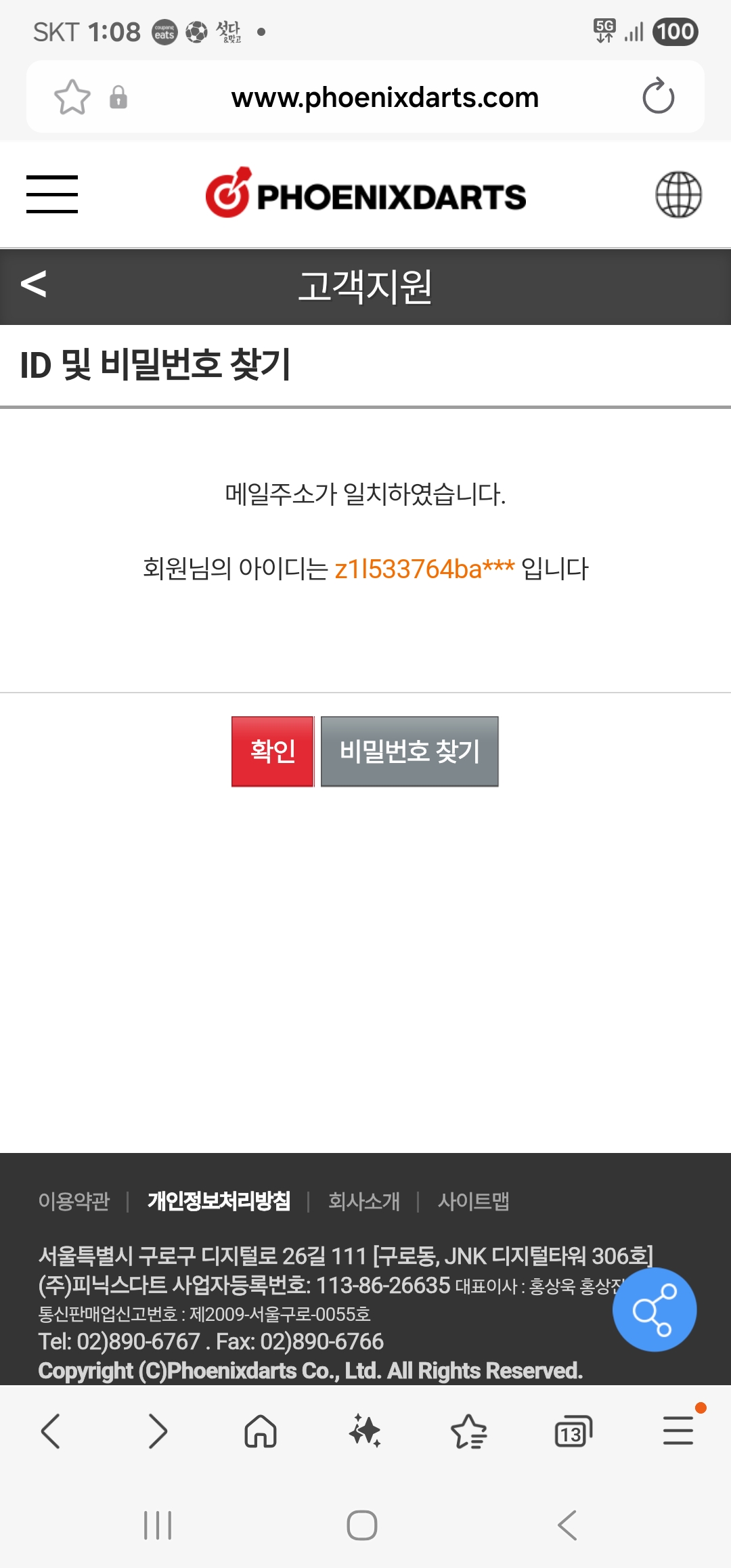Go to browser home page

click(x=261, y=1431)
